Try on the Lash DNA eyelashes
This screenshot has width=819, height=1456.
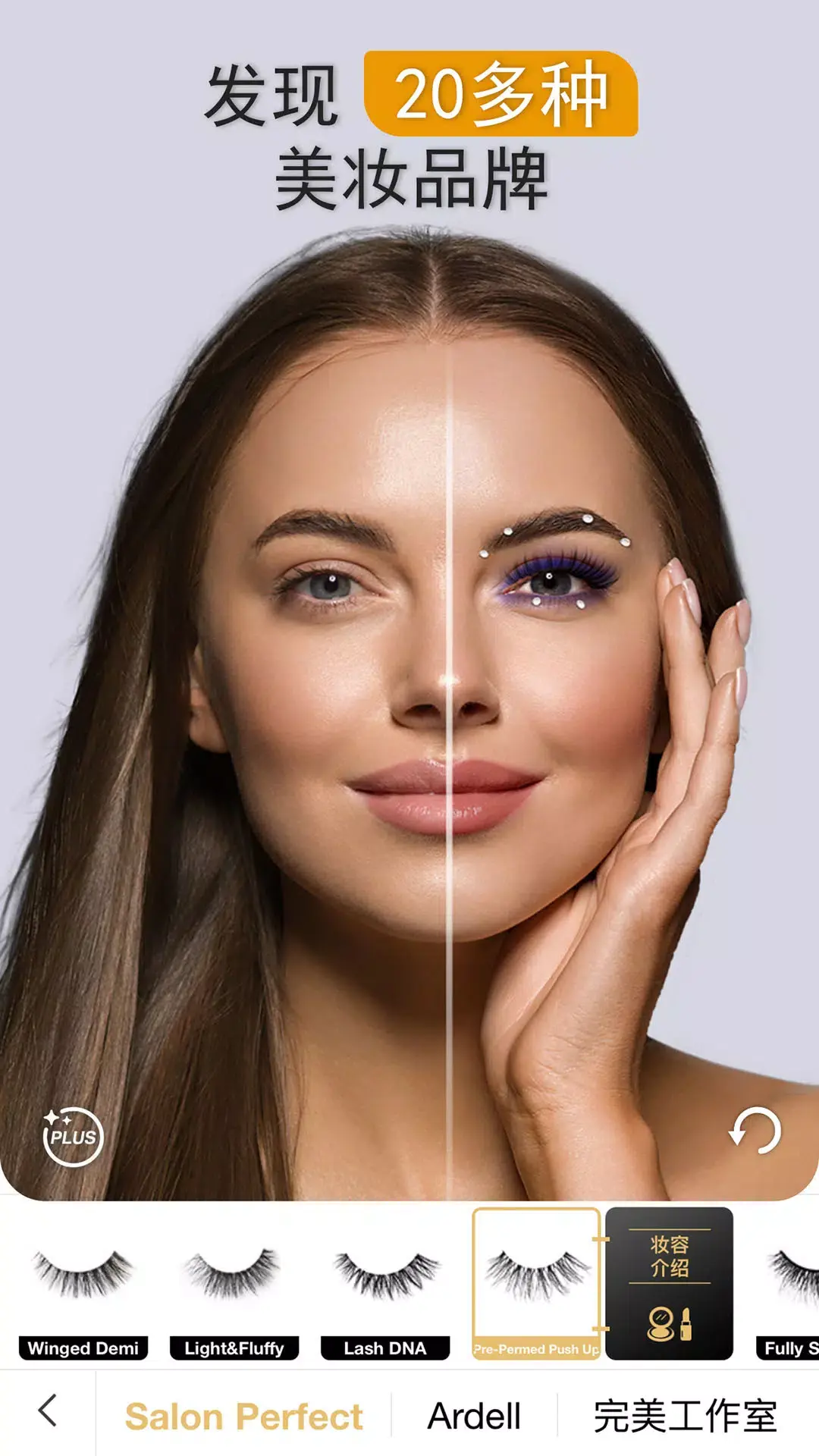385,1284
